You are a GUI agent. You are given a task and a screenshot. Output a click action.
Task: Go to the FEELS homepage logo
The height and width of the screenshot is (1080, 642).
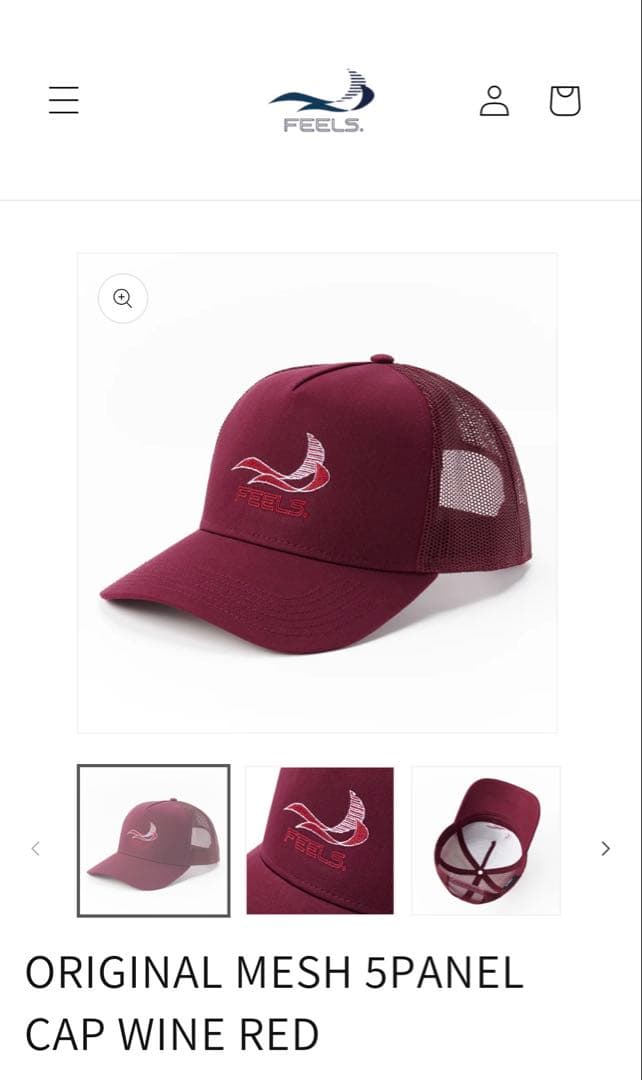pos(321,100)
